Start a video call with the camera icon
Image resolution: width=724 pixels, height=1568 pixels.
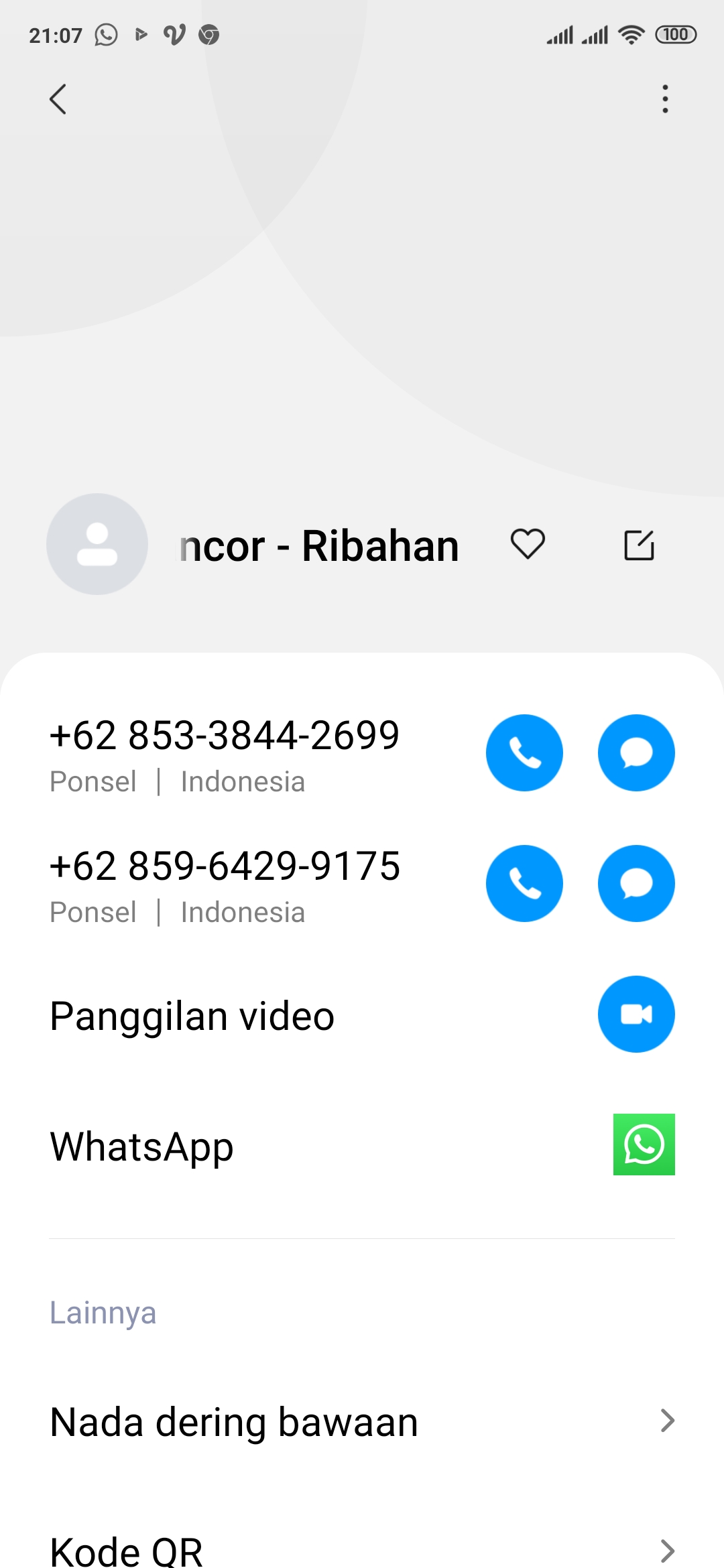coord(636,1014)
